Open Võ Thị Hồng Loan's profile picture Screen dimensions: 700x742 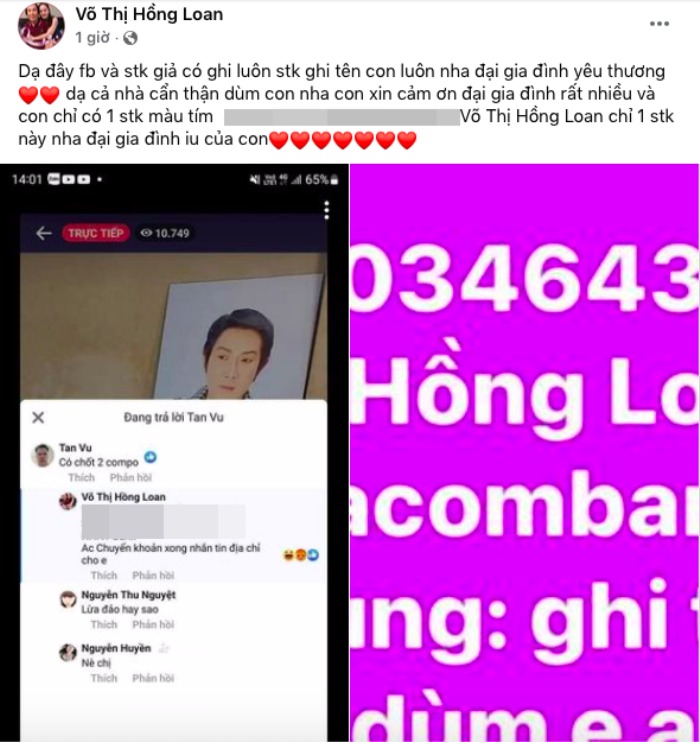coord(40,26)
